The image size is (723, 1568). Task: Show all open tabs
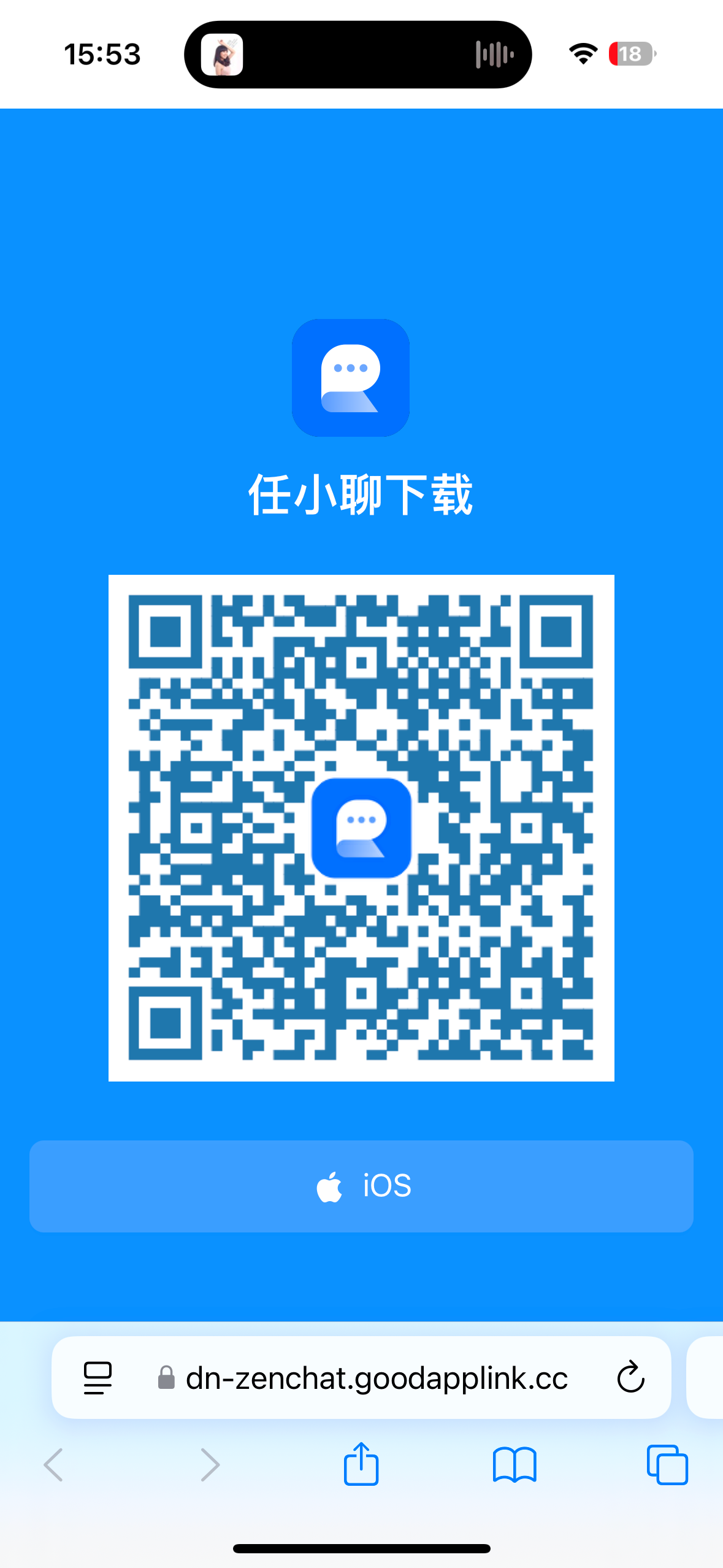point(667,1464)
